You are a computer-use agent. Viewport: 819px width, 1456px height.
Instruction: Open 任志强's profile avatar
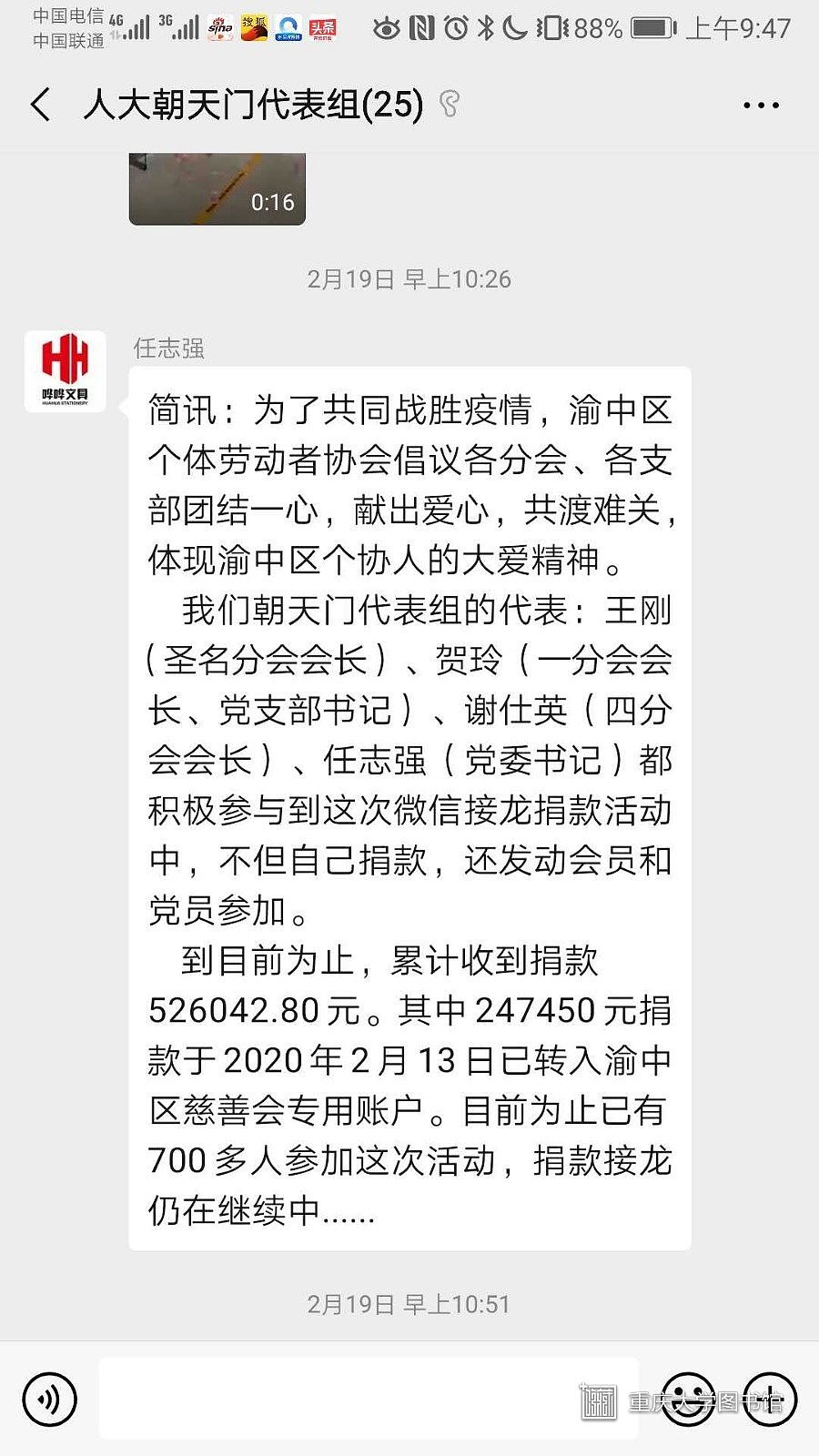pos(66,371)
